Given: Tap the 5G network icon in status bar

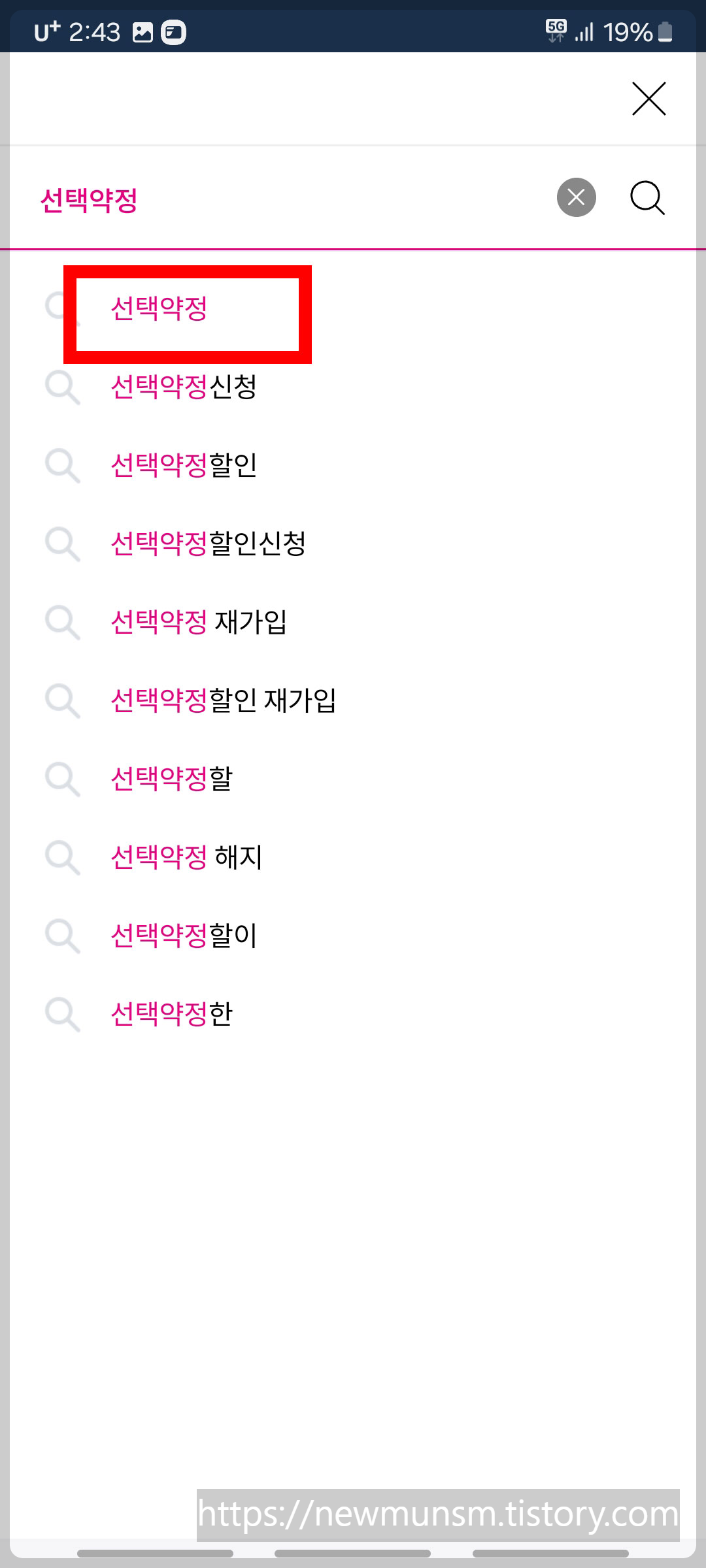Looking at the screenshot, I should click(x=556, y=30).
